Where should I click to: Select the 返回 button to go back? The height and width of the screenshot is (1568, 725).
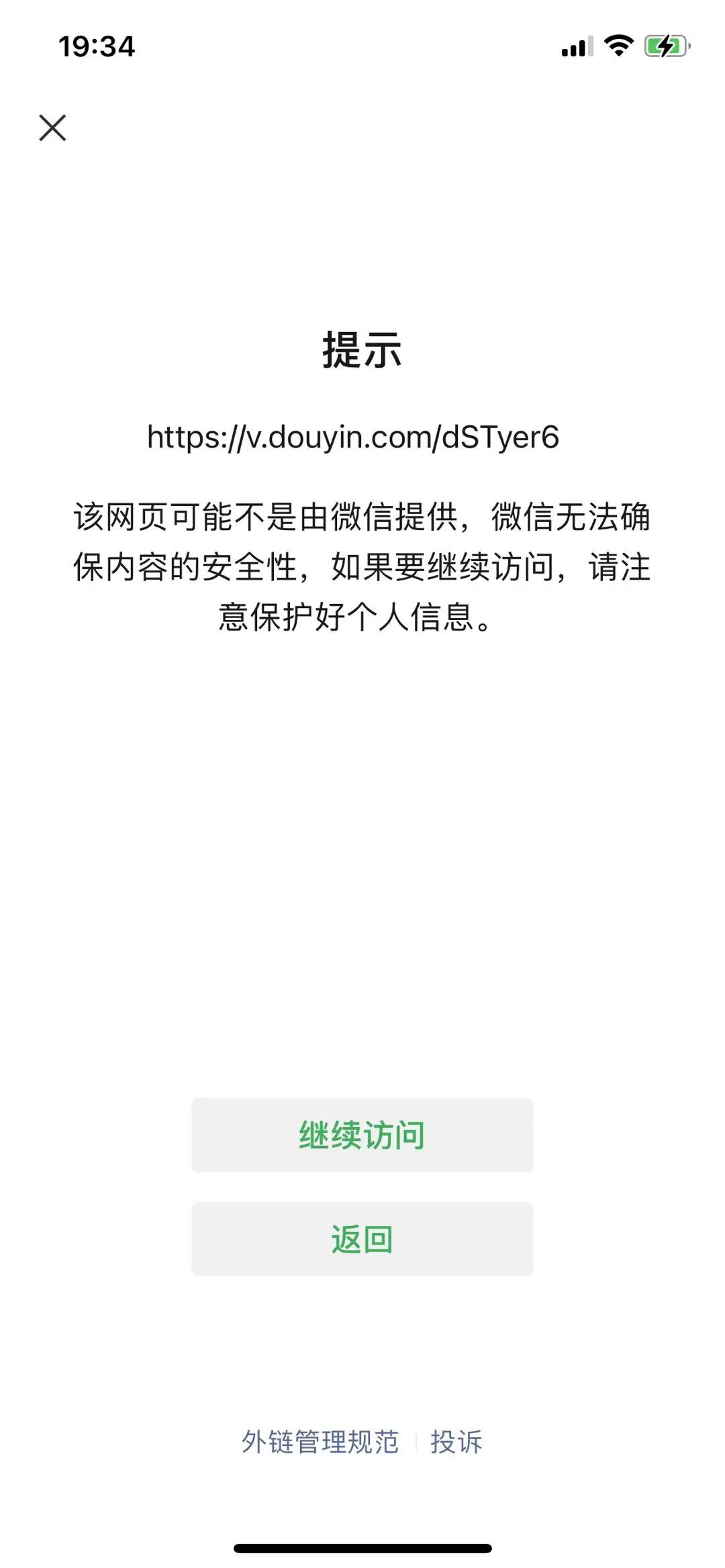362,1239
